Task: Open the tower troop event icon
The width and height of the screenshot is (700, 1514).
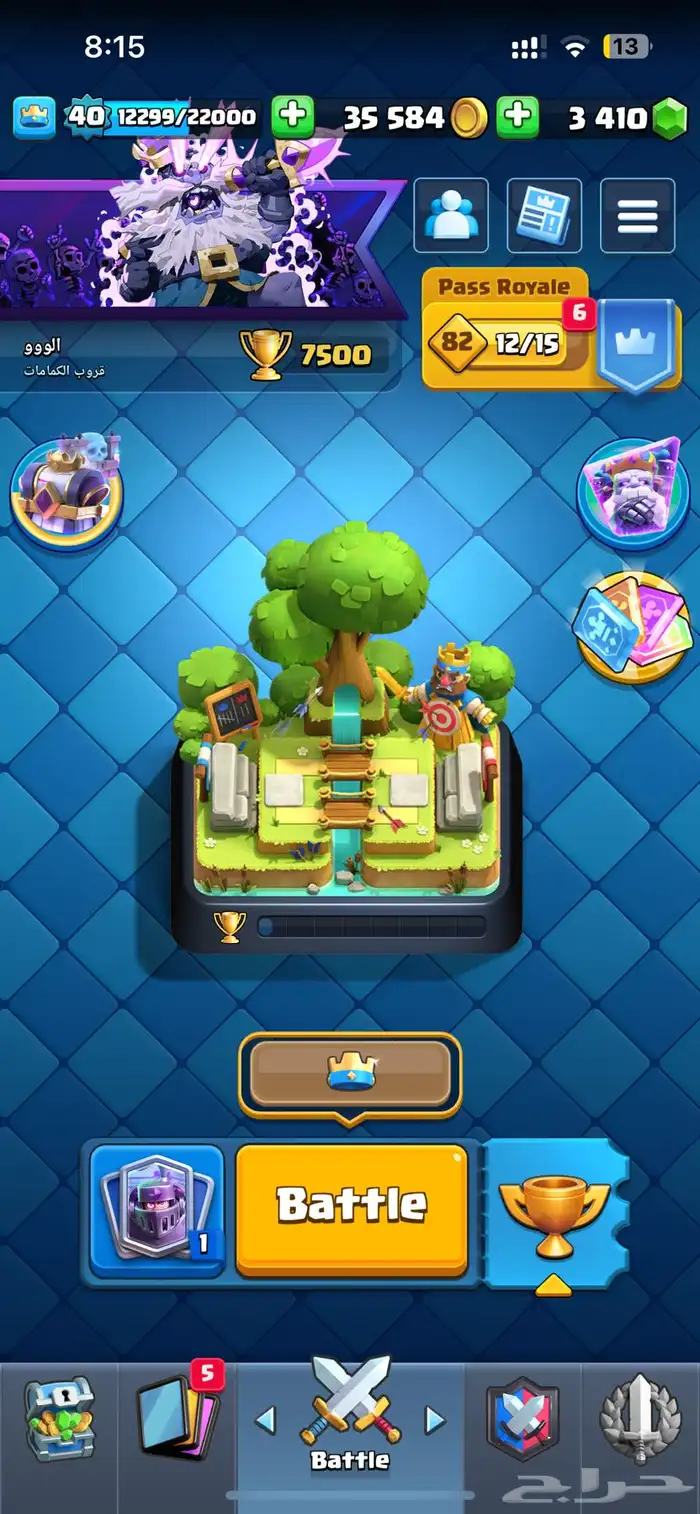Action: click(x=66, y=490)
